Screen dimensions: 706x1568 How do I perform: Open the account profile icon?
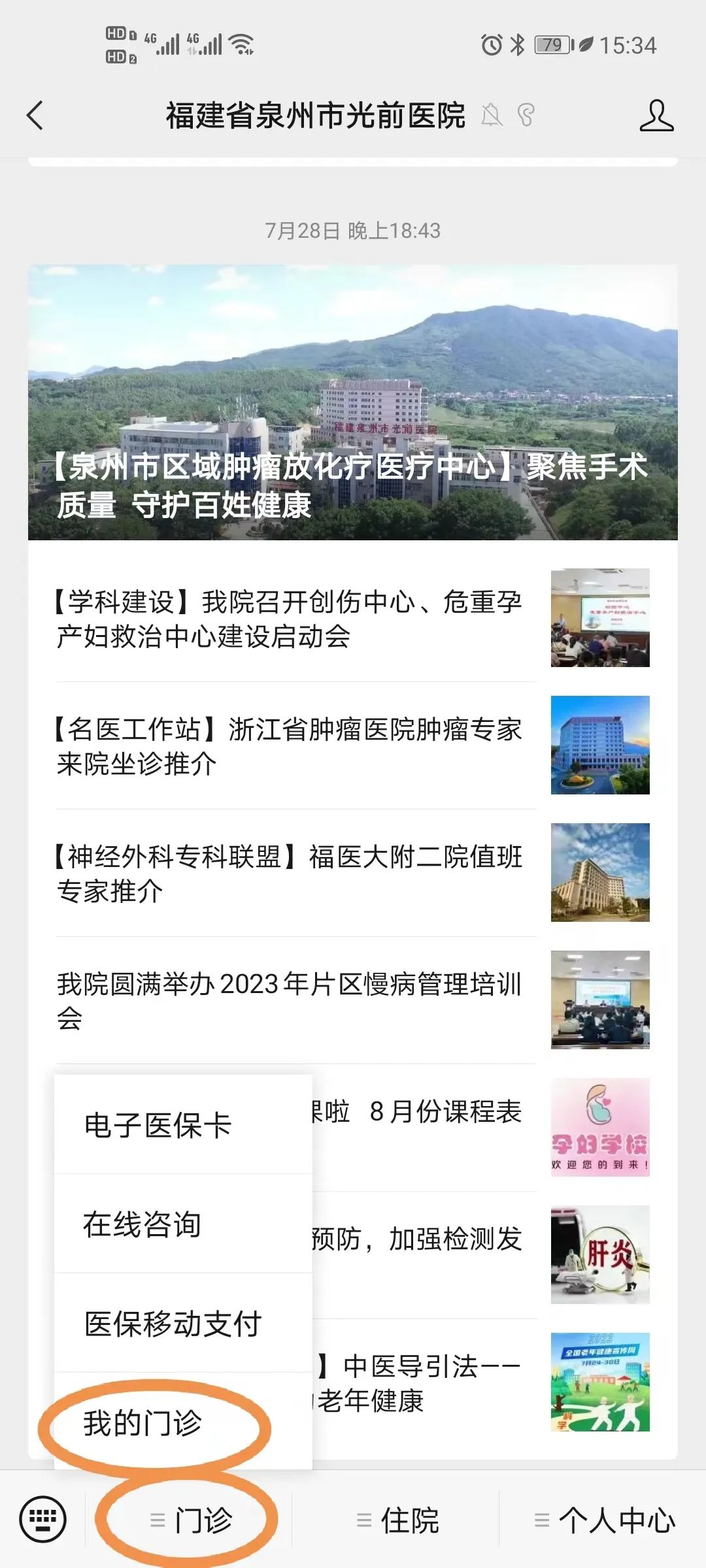(x=656, y=116)
